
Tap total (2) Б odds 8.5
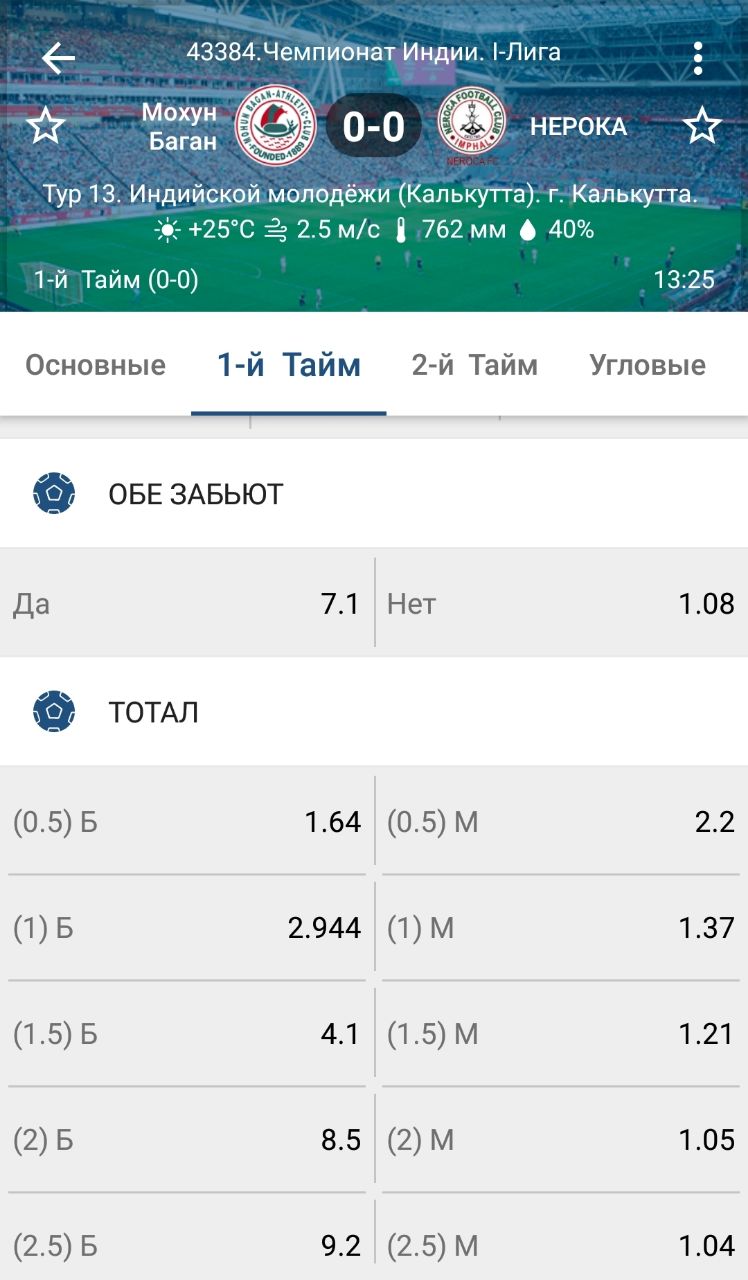pos(187,1140)
